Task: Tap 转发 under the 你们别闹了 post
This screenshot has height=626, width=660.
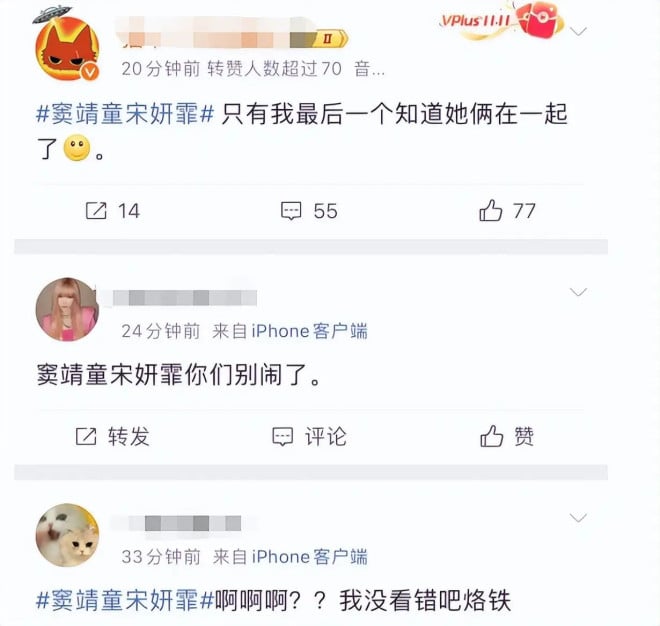Action: (112, 437)
